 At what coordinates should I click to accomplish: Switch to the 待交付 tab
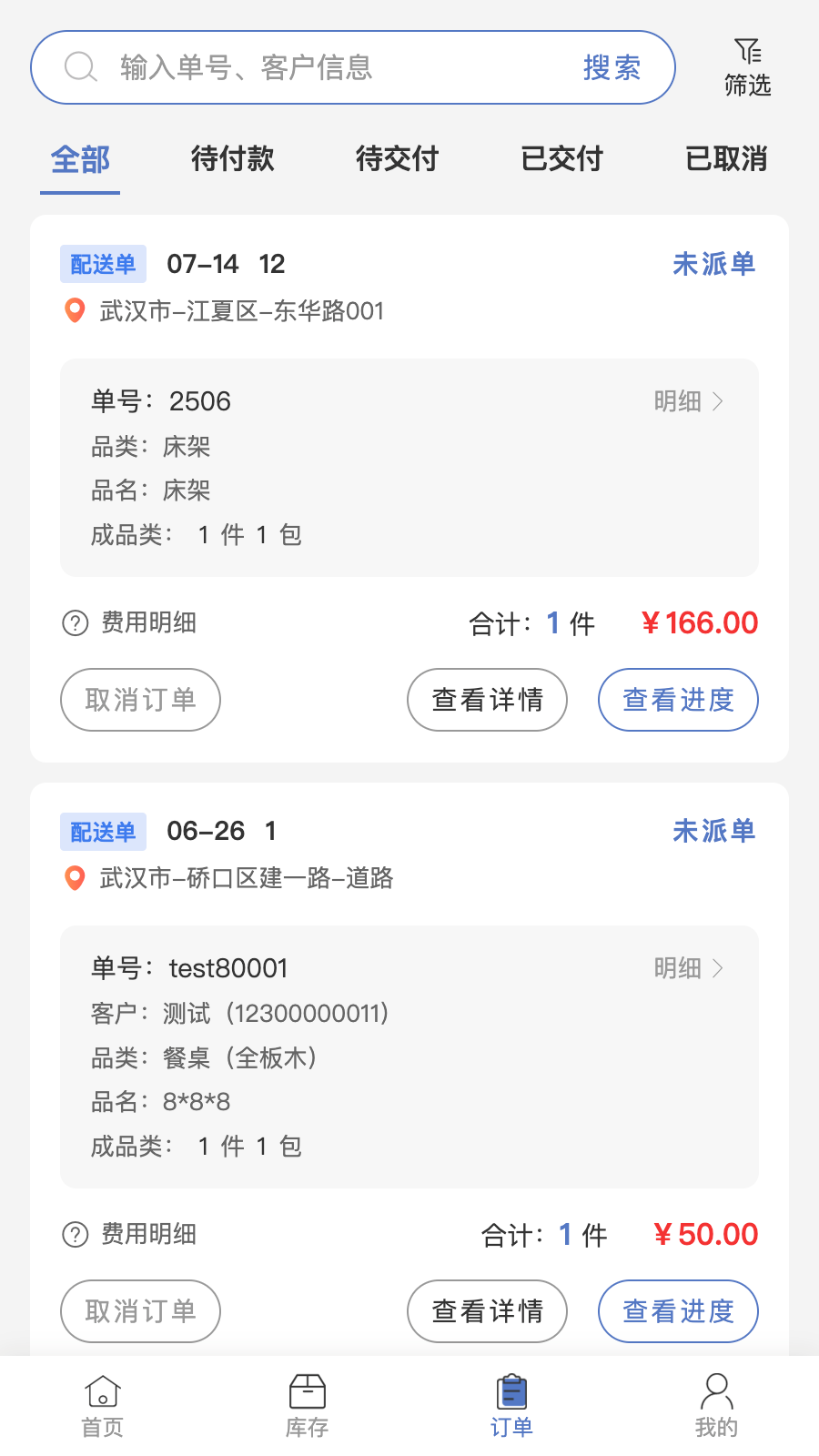pyautogui.click(x=398, y=158)
